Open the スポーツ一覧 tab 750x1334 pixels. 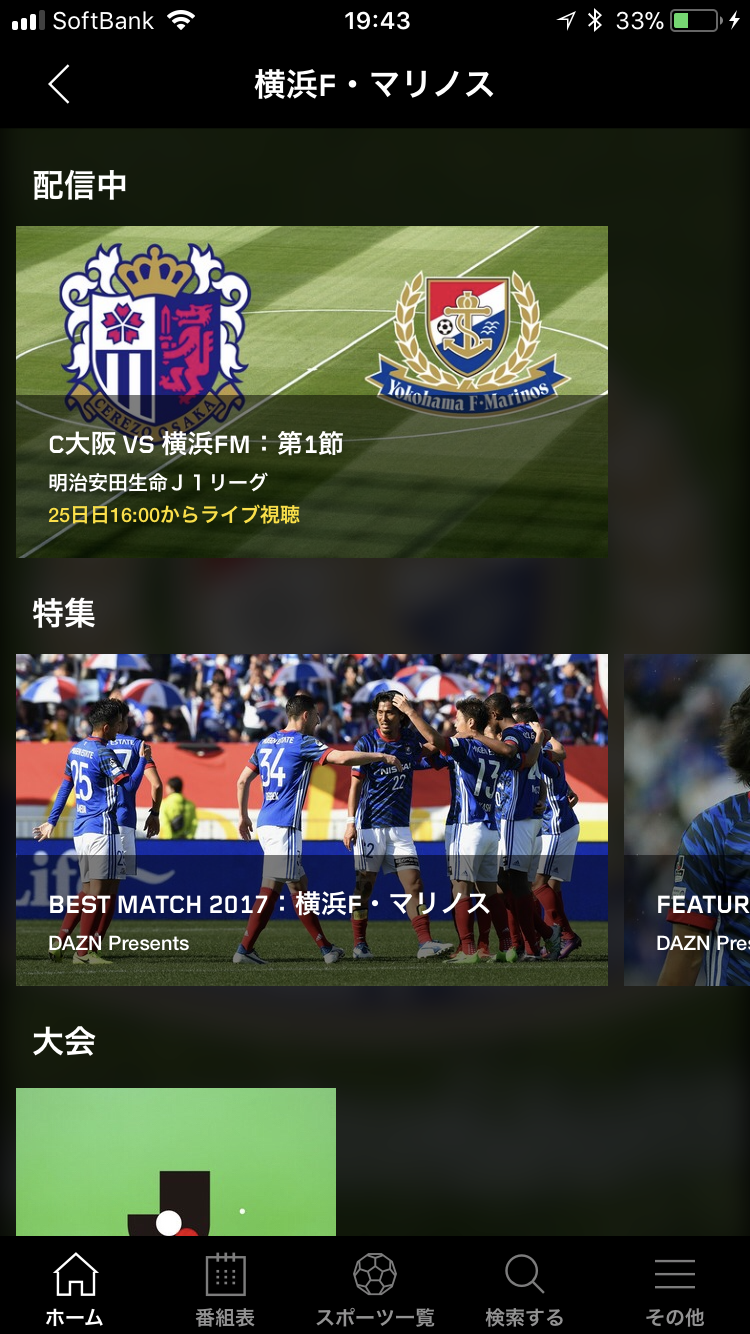(x=375, y=1288)
